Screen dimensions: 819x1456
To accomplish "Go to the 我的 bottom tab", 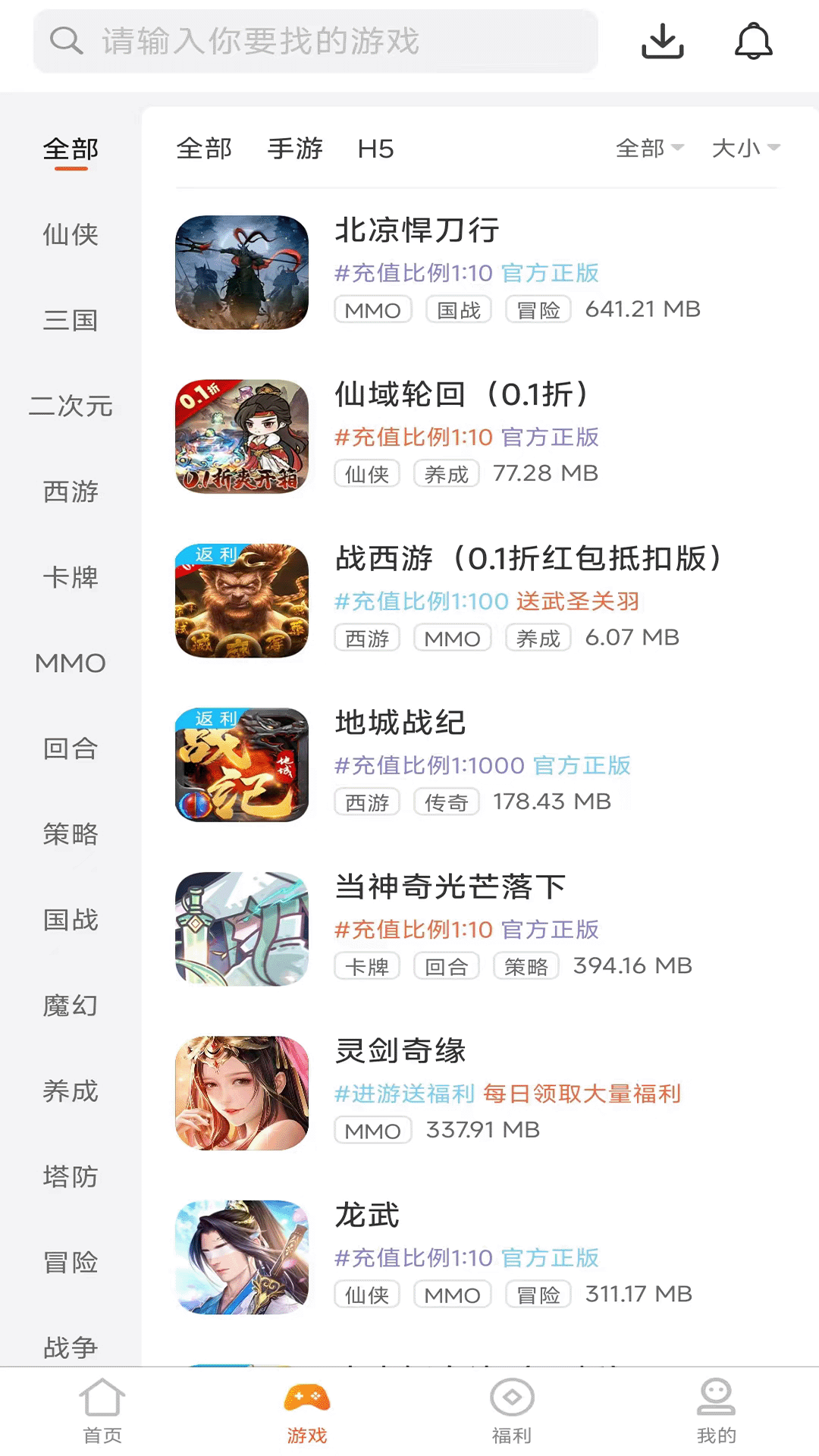I will pyautogui.click(x=716, y=1410).
